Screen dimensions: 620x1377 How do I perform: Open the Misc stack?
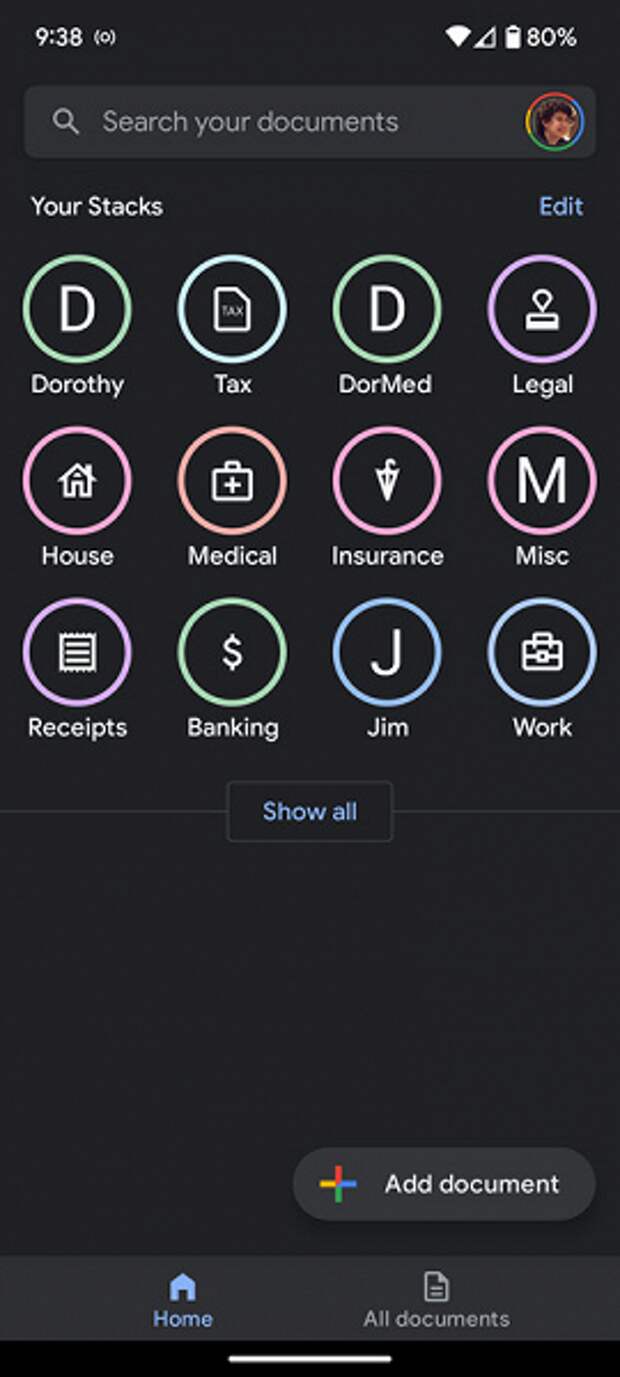[542, 481]
